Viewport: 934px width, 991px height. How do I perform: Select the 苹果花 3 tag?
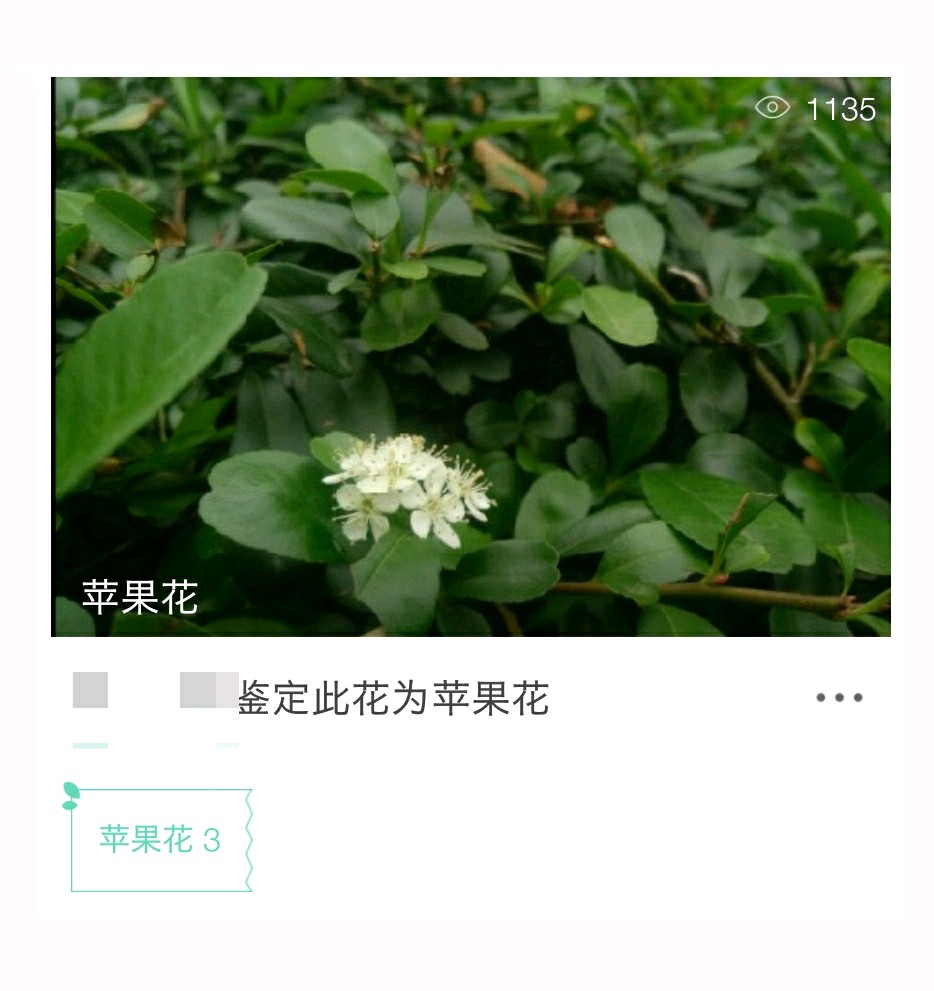click(160, 840)
